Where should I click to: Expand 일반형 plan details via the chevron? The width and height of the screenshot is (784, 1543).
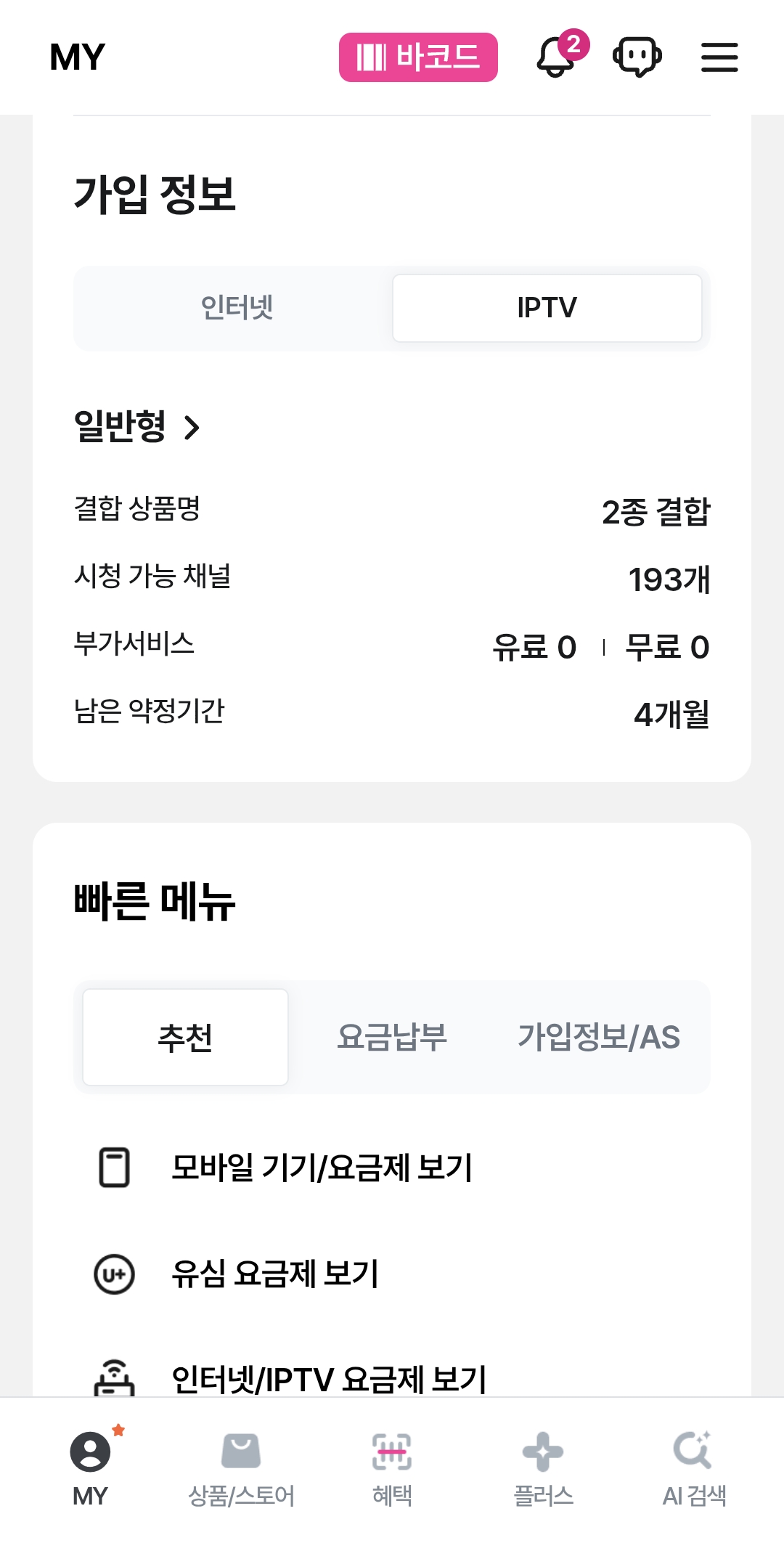192,428
